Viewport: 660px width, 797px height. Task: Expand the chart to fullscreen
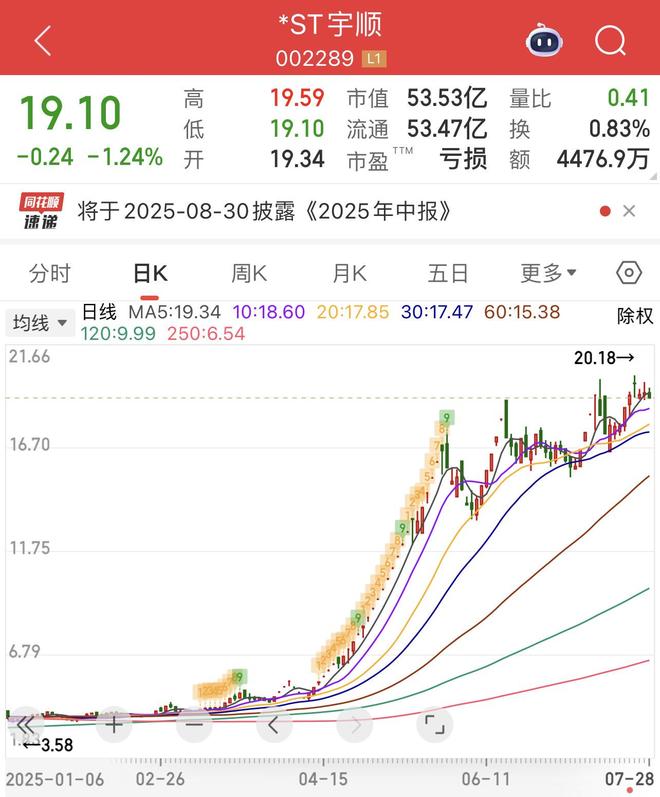433,725
